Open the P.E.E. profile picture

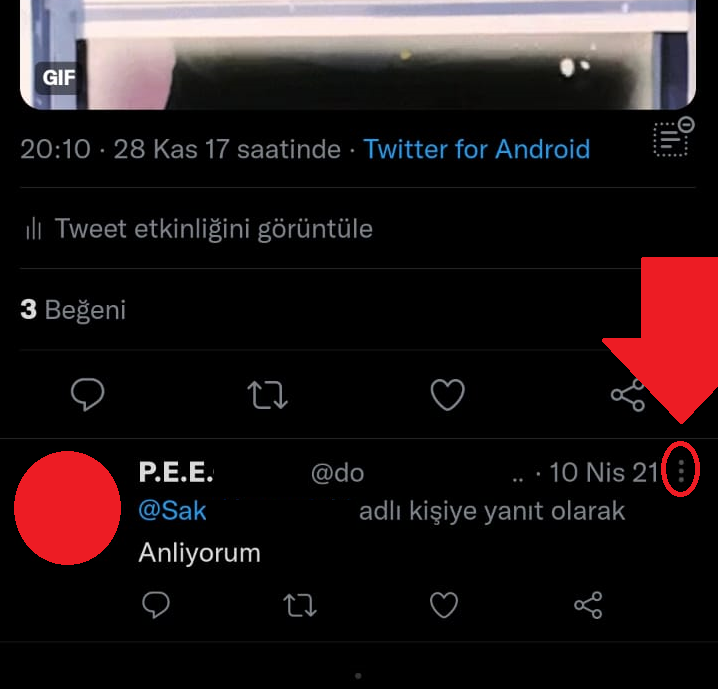(x=67, y=508)
